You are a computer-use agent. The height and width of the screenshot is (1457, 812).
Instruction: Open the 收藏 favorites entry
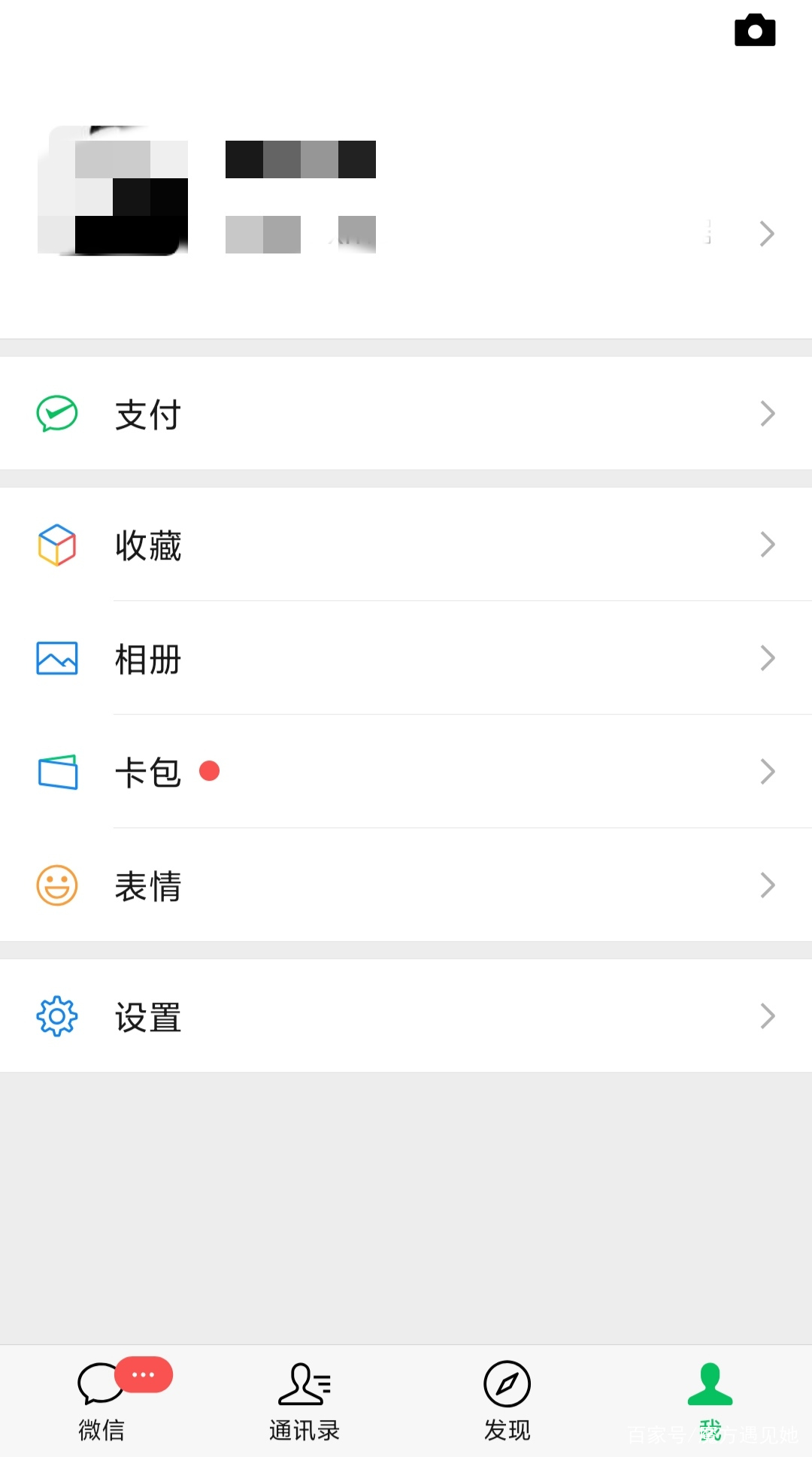[x=148, y=545]
